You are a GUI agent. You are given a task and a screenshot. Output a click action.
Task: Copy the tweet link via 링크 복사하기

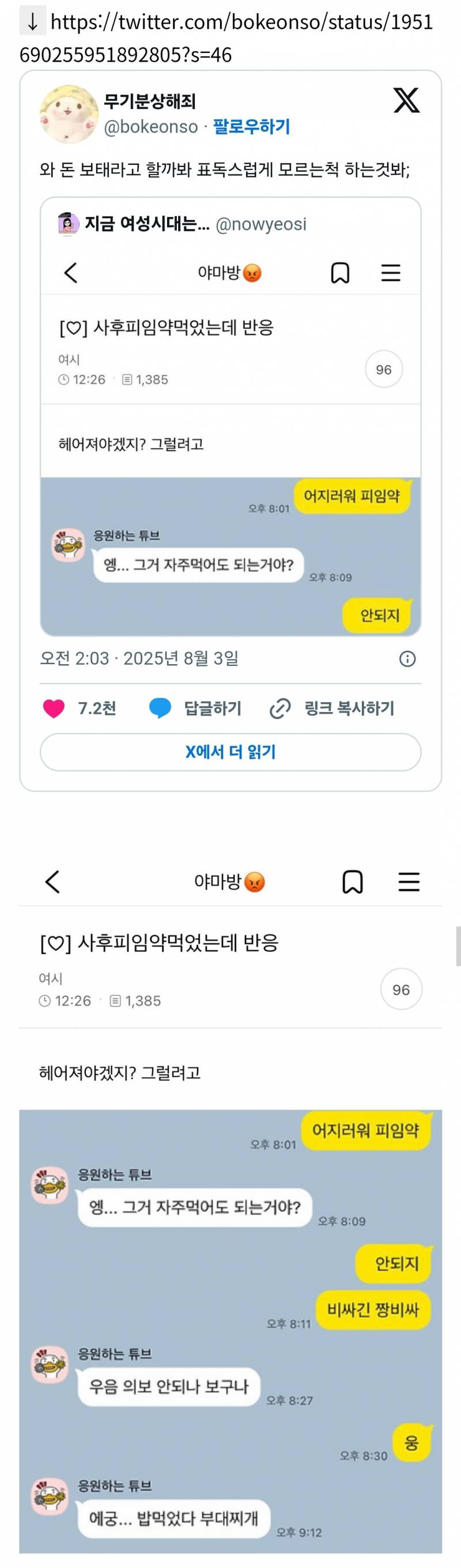click(x=332, y=709)
